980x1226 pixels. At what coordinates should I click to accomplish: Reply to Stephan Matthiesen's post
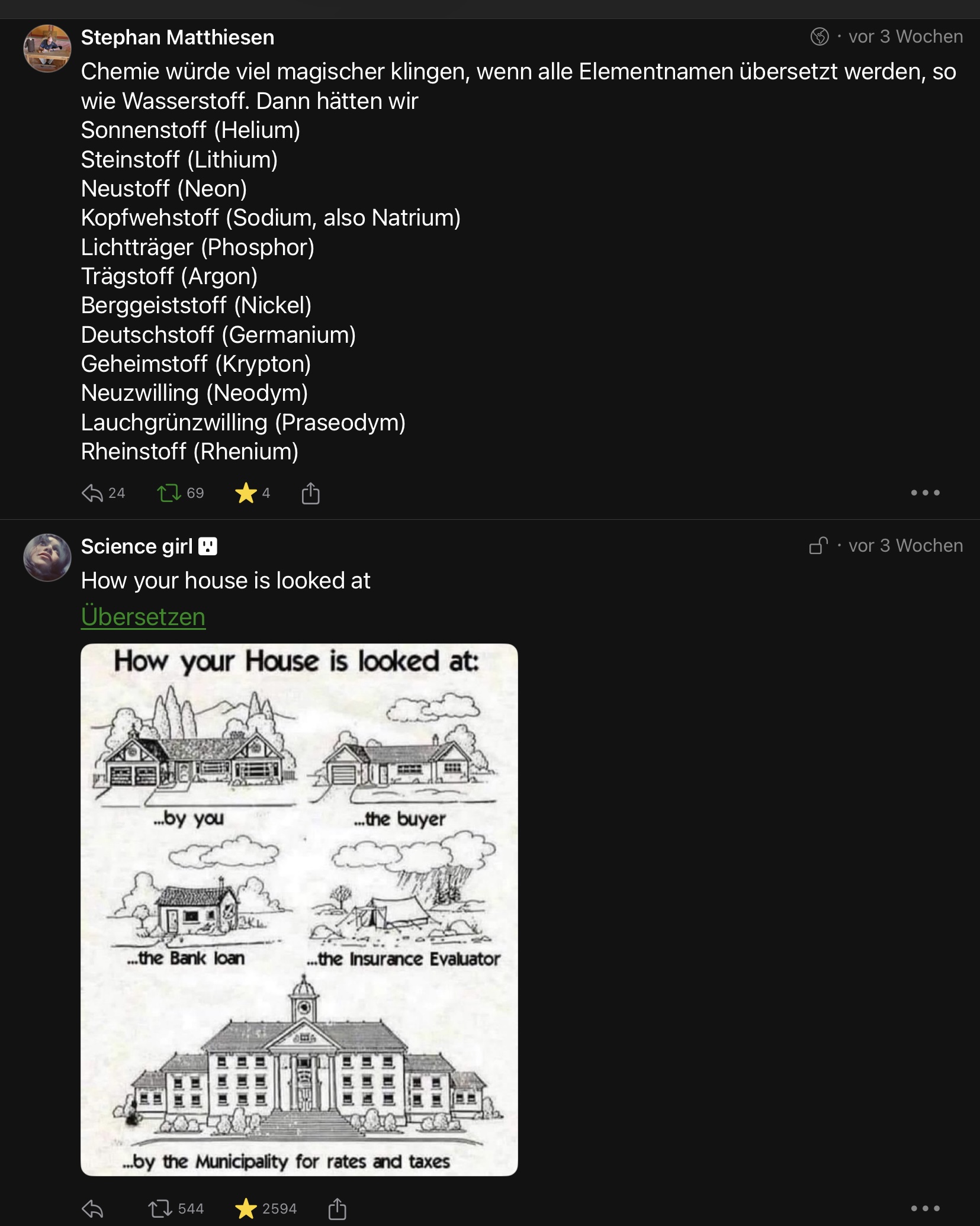(93, 493)
